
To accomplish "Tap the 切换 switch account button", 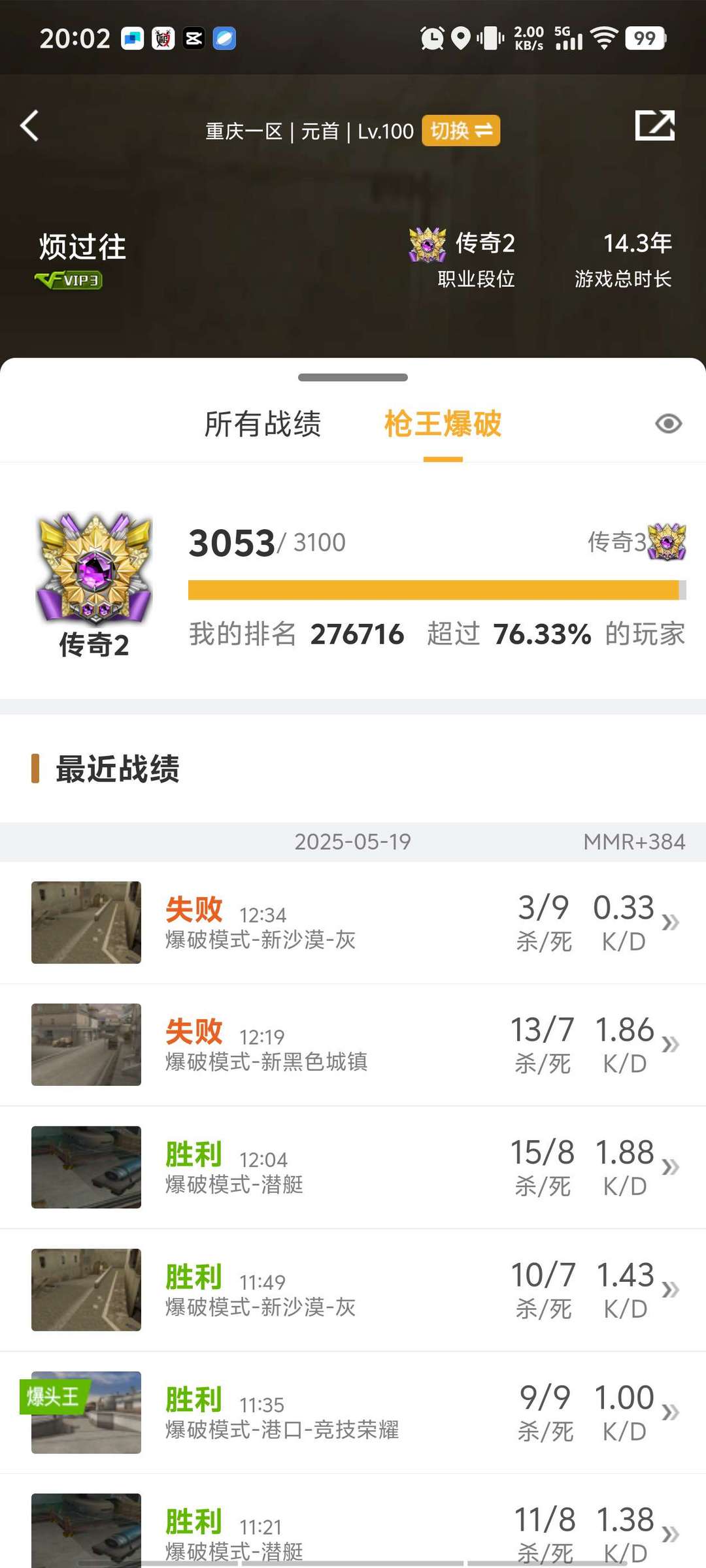I will coord(461,131).
